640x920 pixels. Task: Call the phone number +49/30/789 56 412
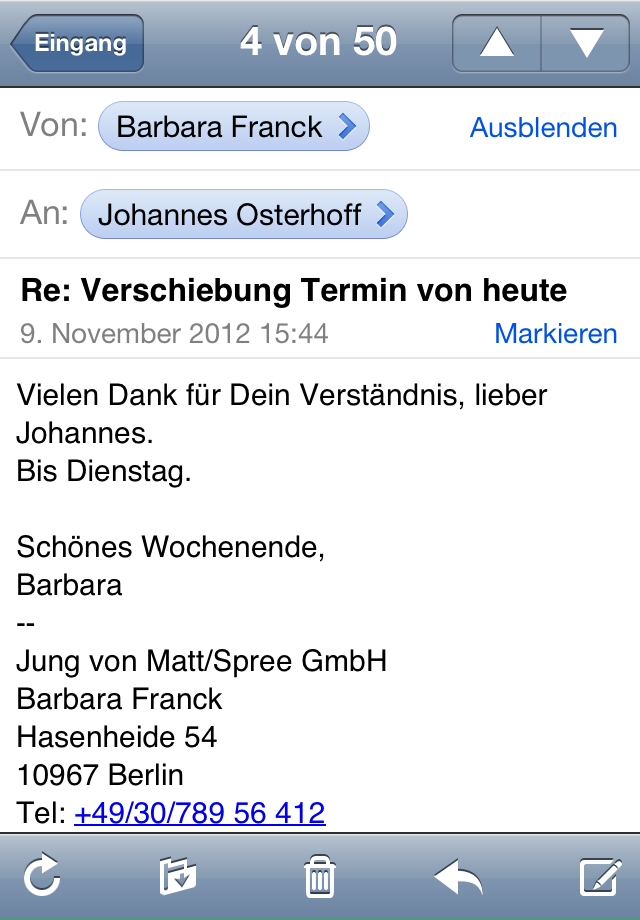pos(200,812)
